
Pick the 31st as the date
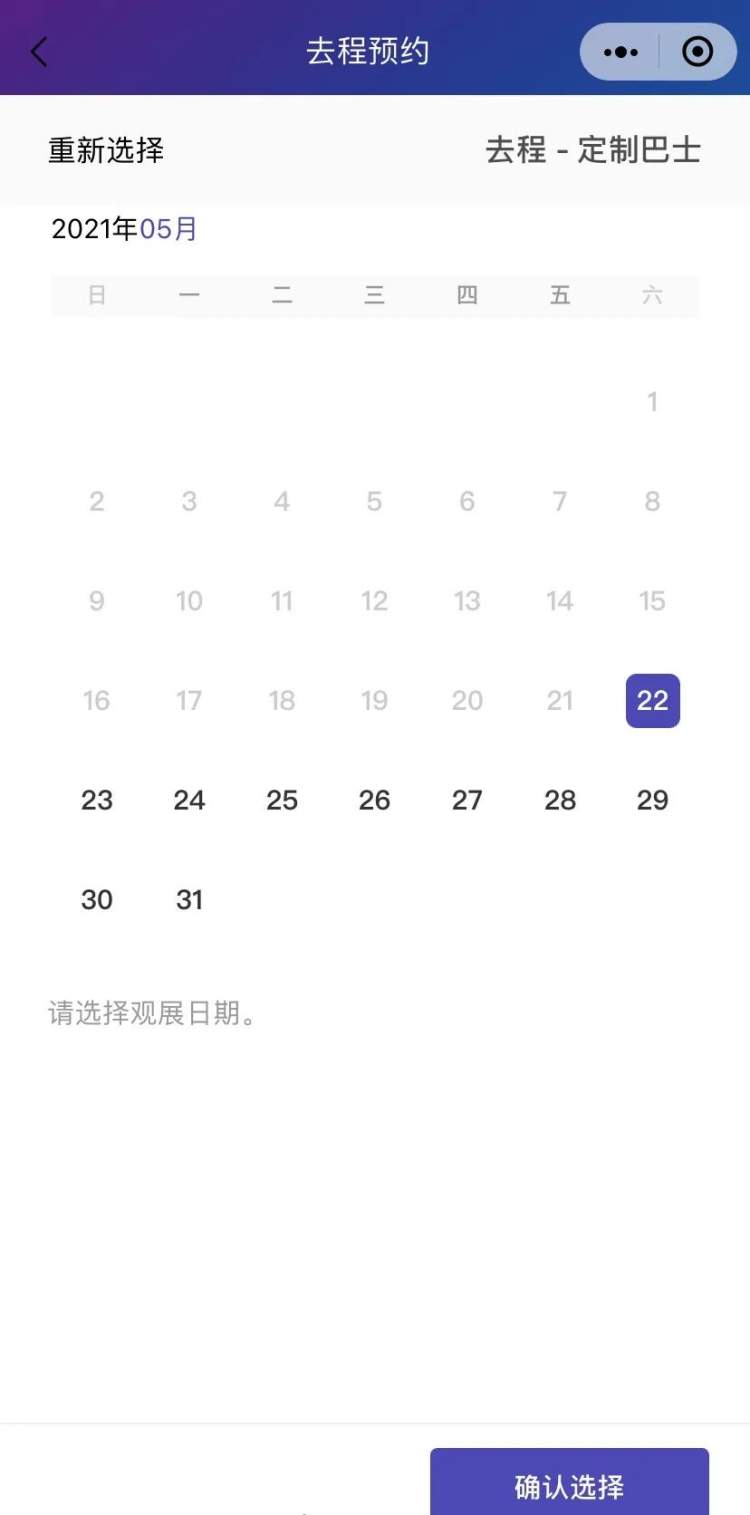189,900
